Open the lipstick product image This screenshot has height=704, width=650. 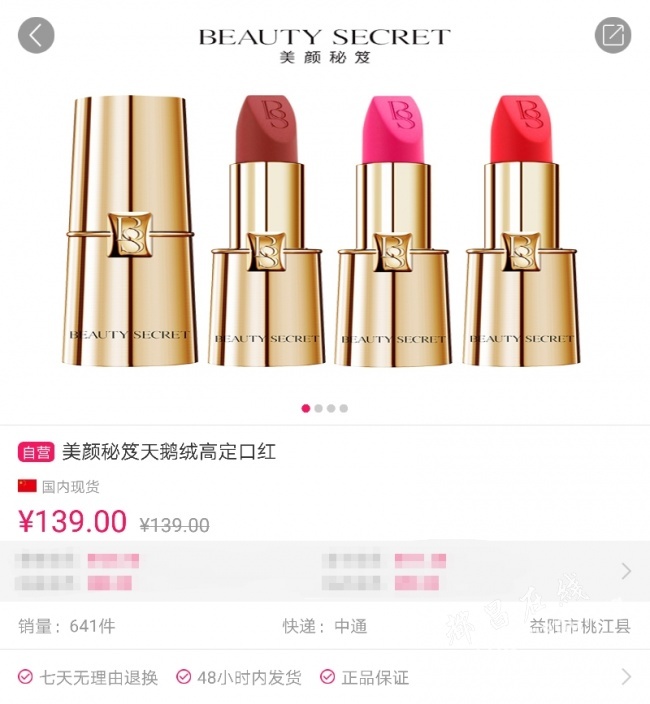[325, 230]
